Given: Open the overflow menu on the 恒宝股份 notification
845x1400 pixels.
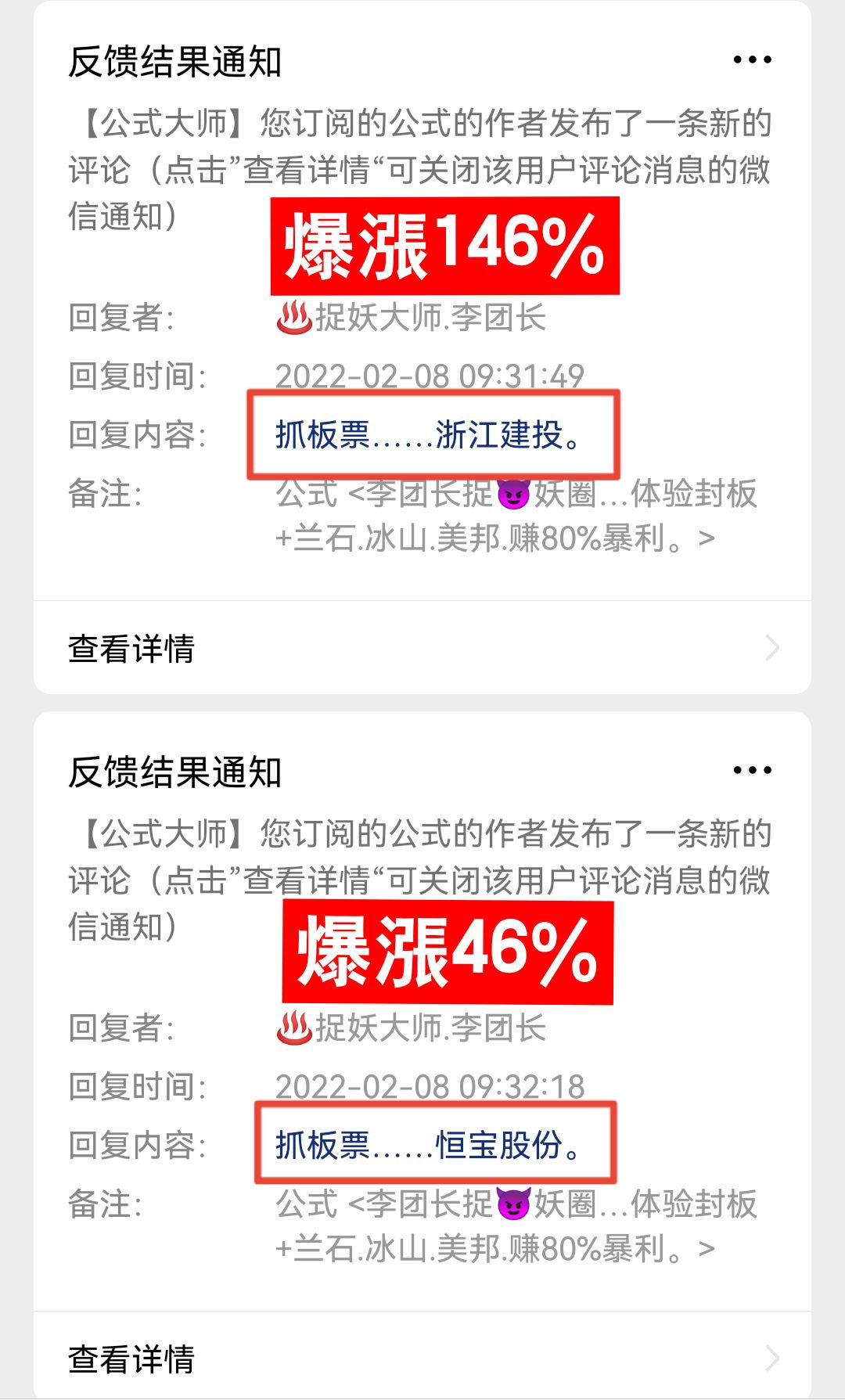Looking at the screenshot, I should point(752,771).
